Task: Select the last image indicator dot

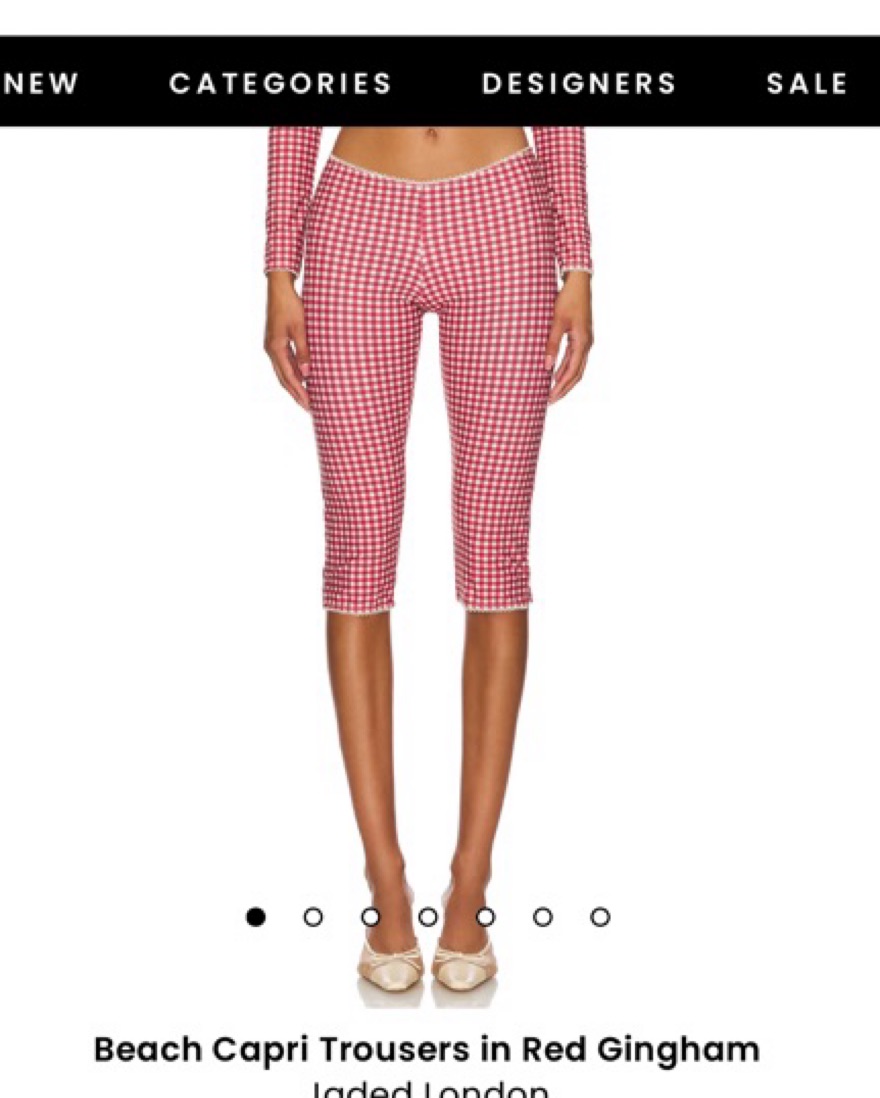Action: [x=600, y=917]
